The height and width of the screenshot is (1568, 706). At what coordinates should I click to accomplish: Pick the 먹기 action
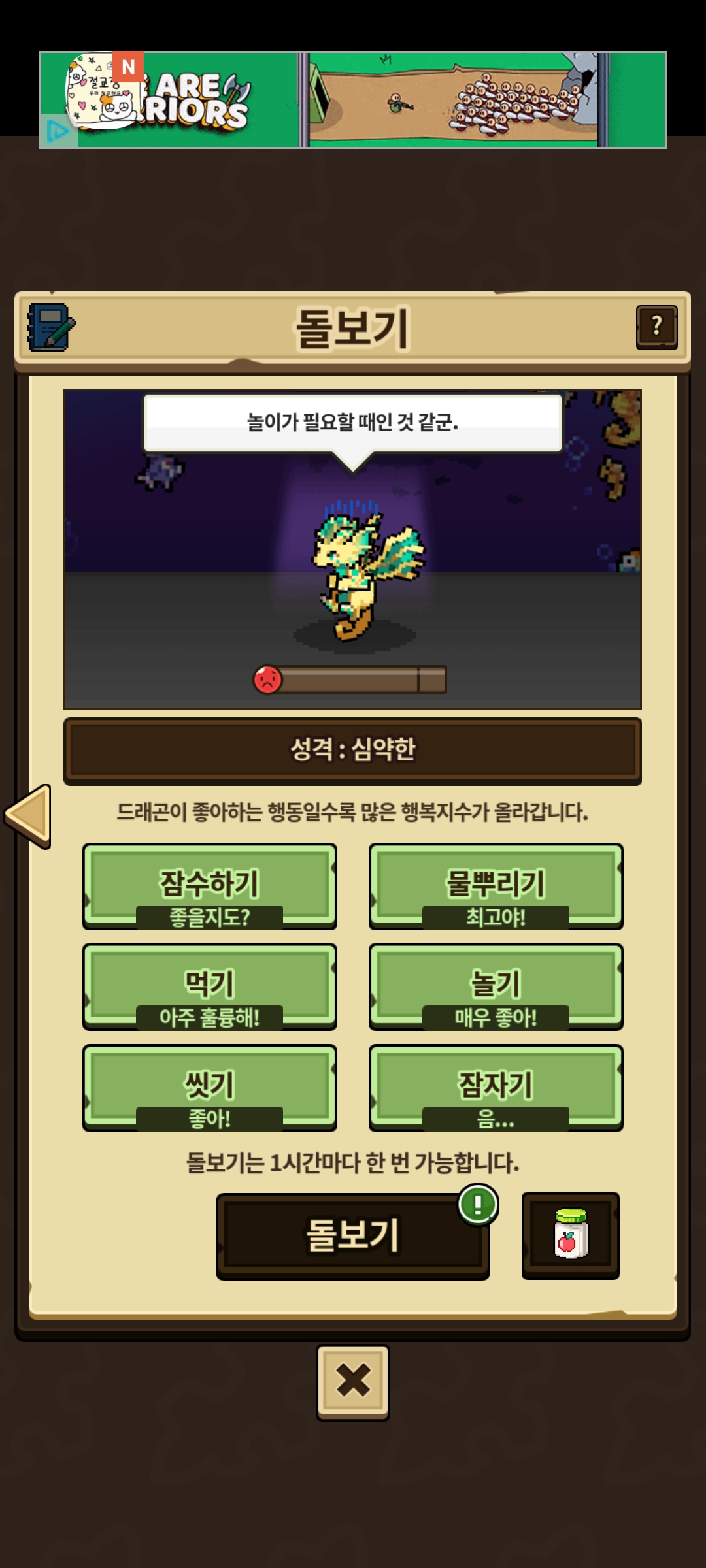[x=209, y=987]
